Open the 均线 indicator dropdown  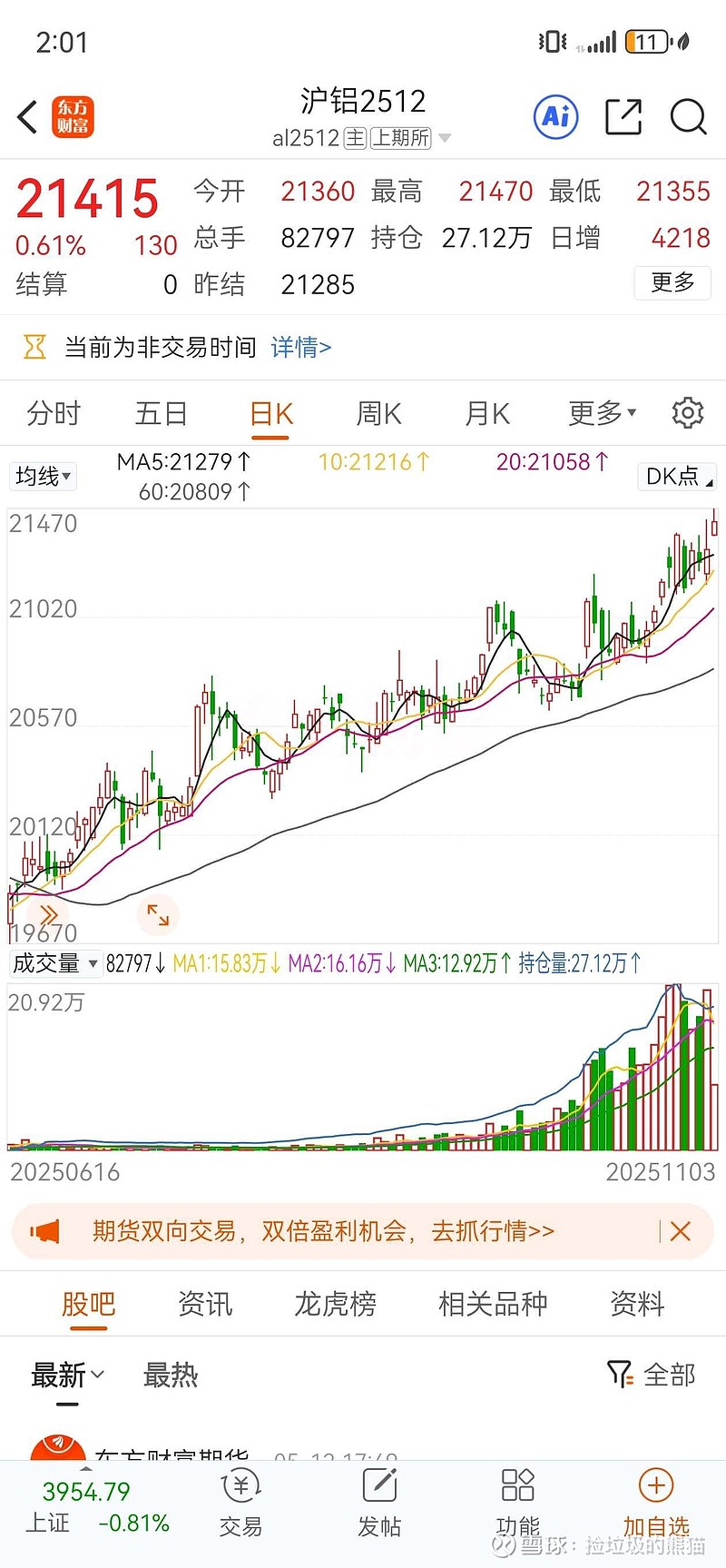click(42, 476)
